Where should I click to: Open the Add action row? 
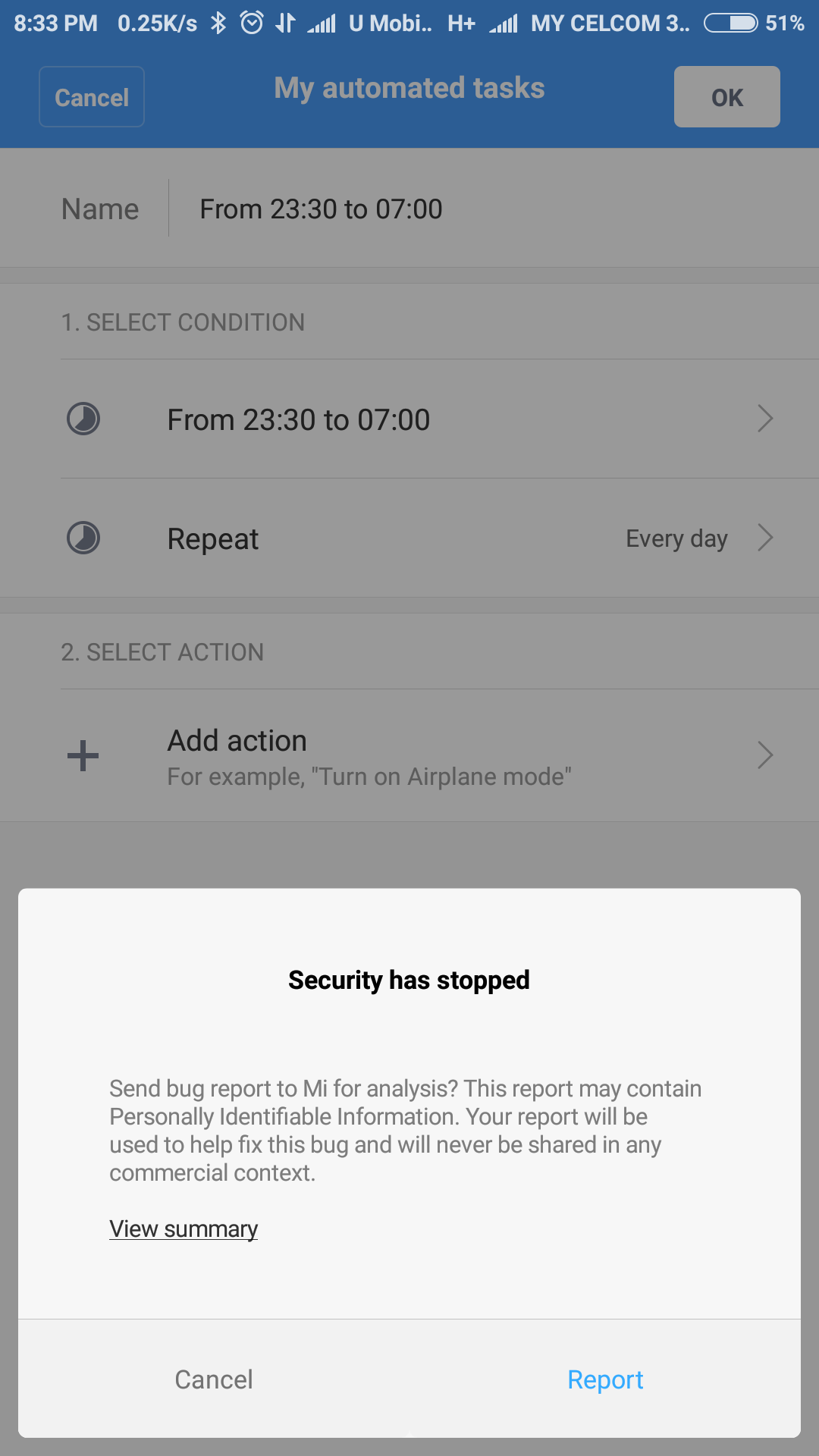click(x=409, y=756)
